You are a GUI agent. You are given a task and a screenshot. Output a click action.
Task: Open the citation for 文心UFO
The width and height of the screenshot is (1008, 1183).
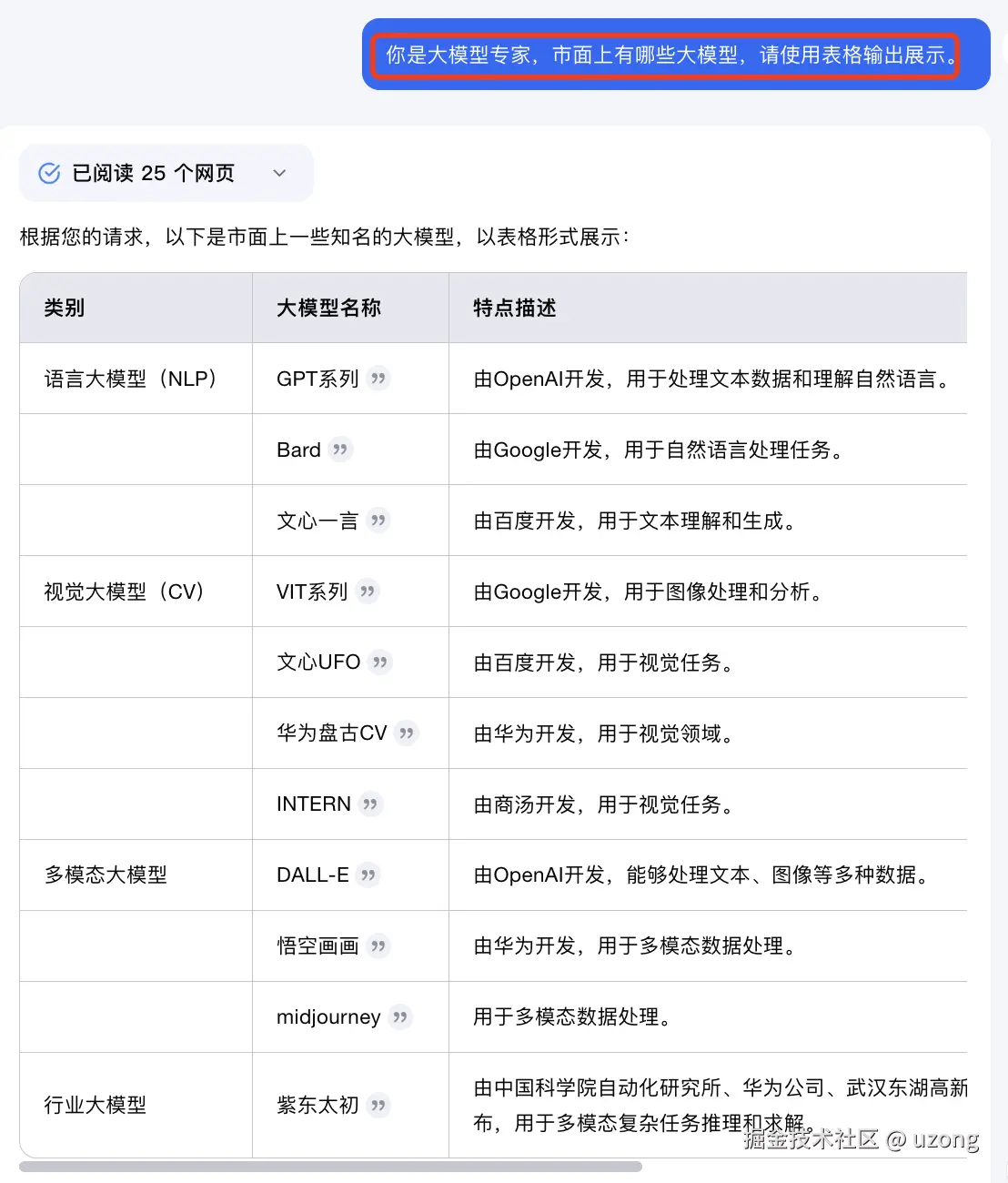tap(380, 662)
